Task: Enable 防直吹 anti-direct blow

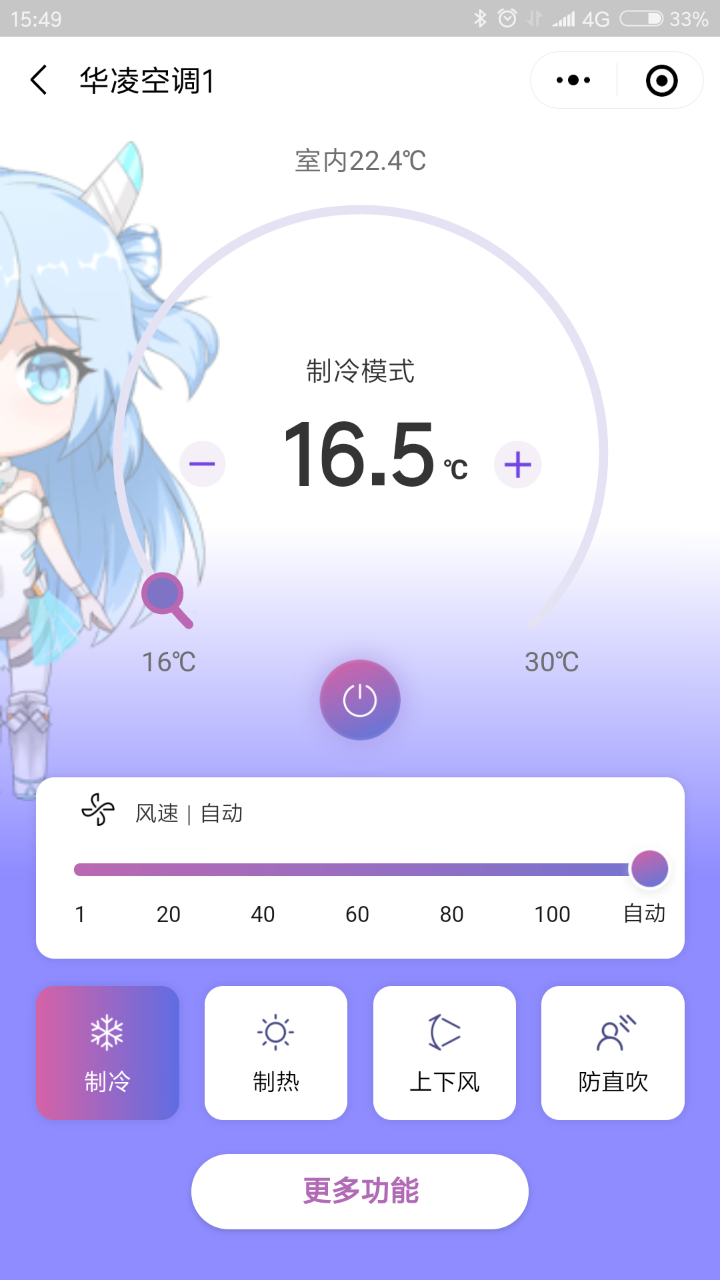Action: click(x=613, y=1052)
